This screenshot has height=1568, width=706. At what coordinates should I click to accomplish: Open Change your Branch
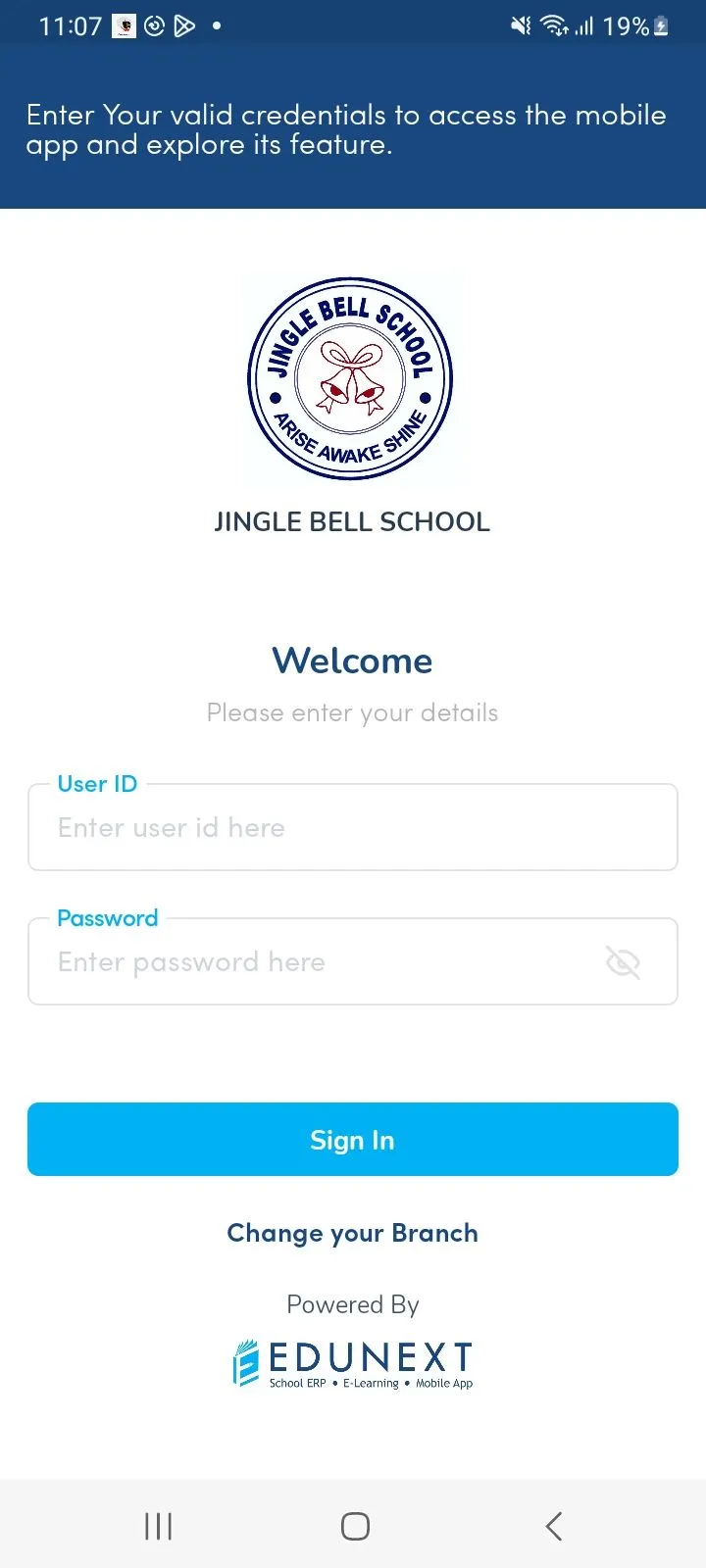tap(352, 1233)
